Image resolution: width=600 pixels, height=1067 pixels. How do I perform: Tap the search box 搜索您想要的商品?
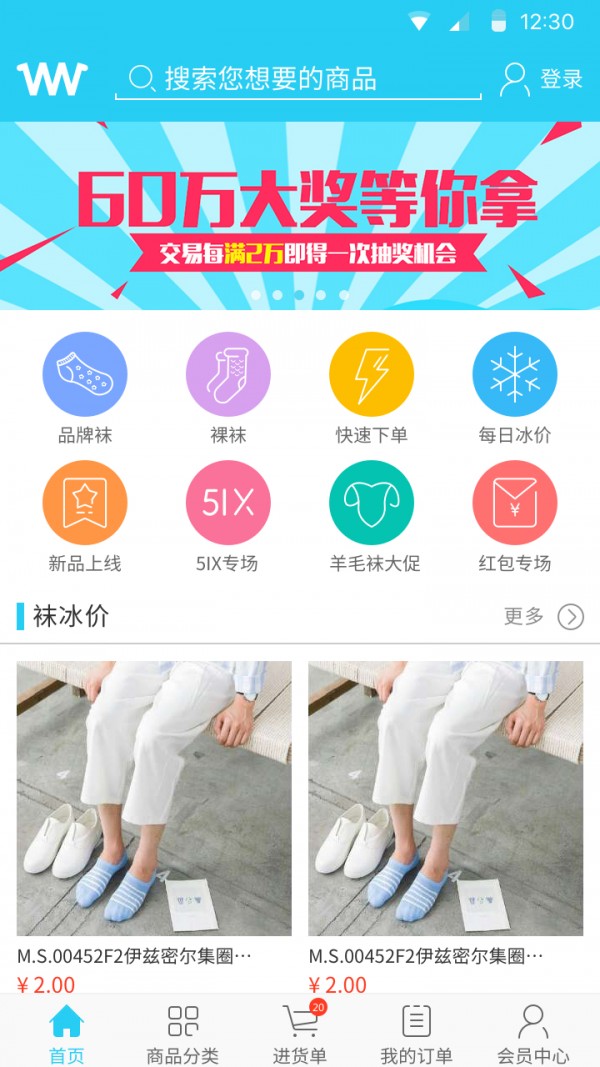pyautogui.click(x=299, y=80)
